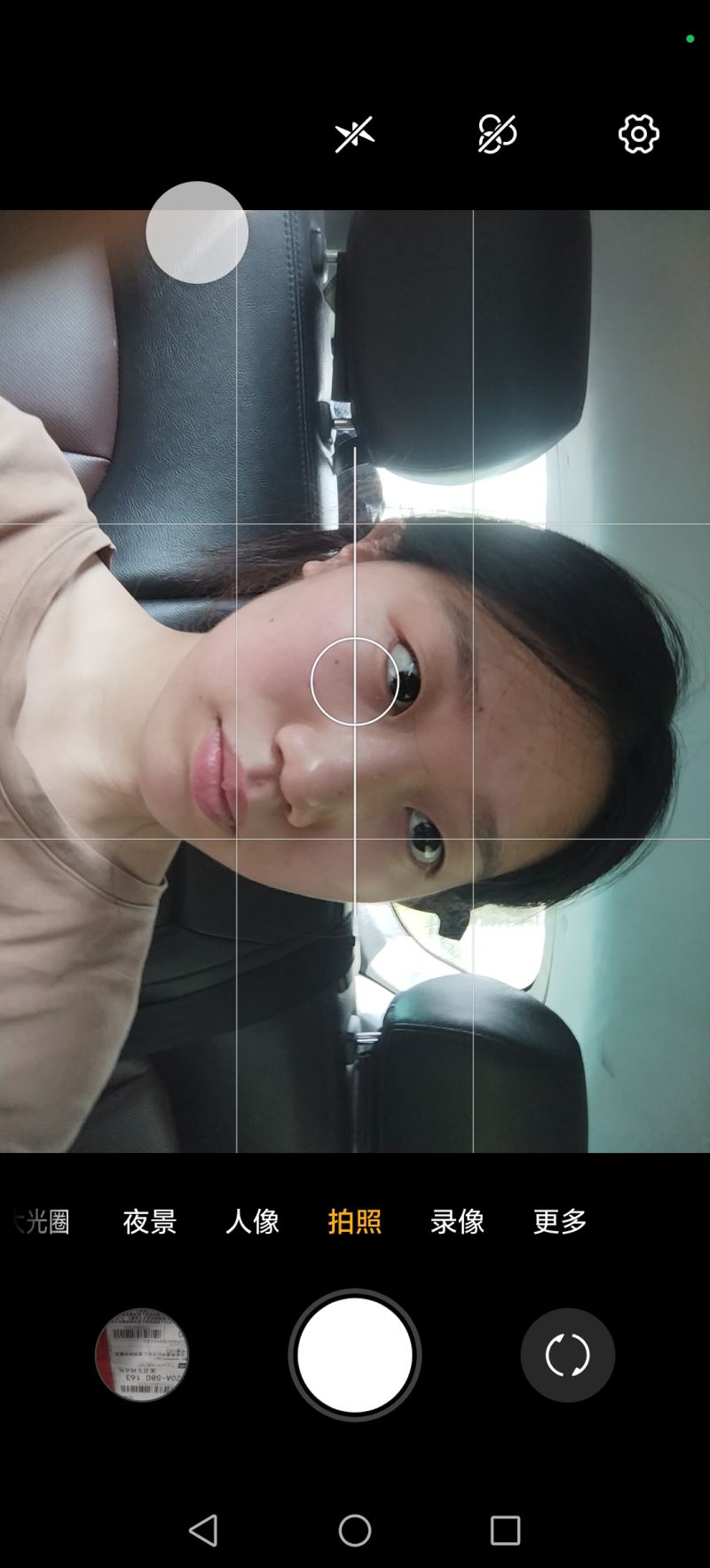710x1568 pixels.
Task: Switch to 大光圈 mode
Action: click(43, 1221)
